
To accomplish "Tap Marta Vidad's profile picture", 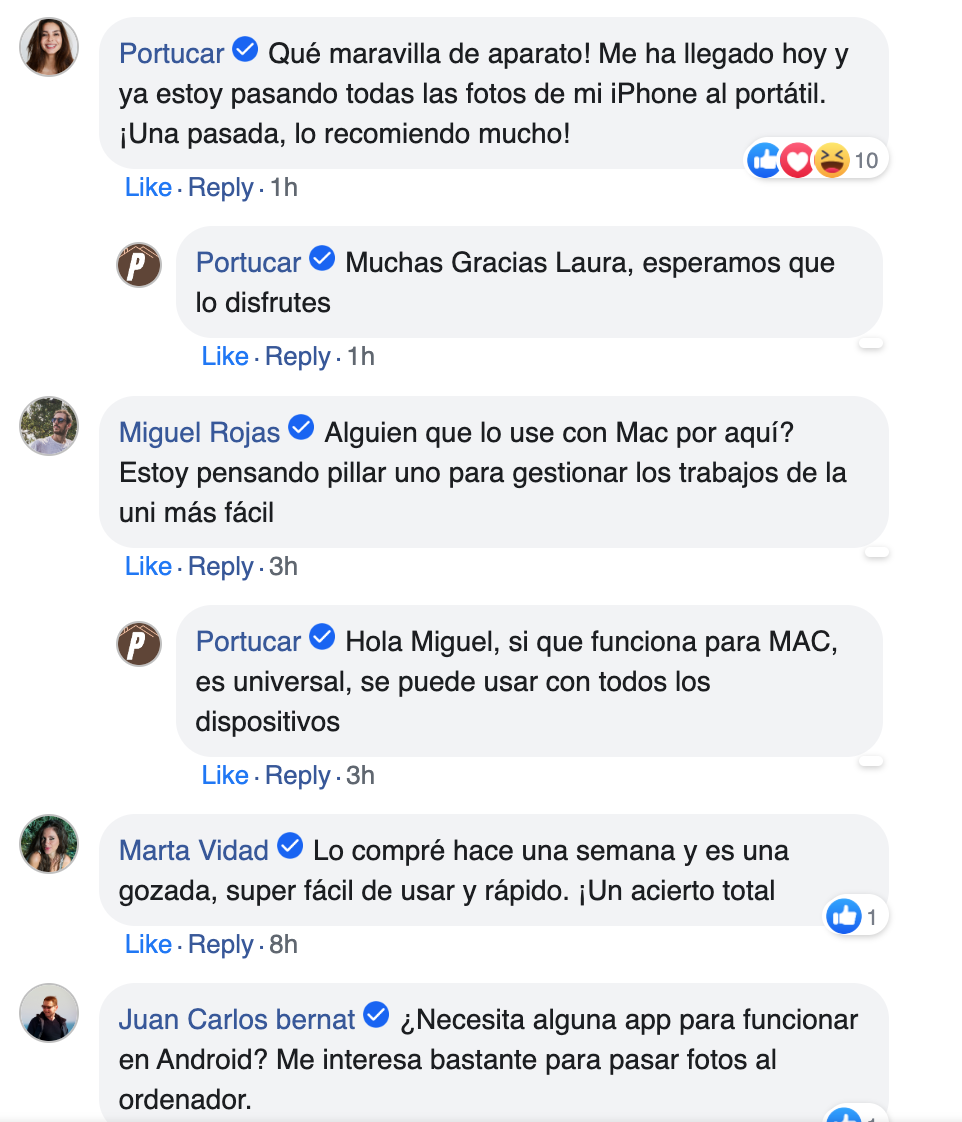I will point(49,845).
